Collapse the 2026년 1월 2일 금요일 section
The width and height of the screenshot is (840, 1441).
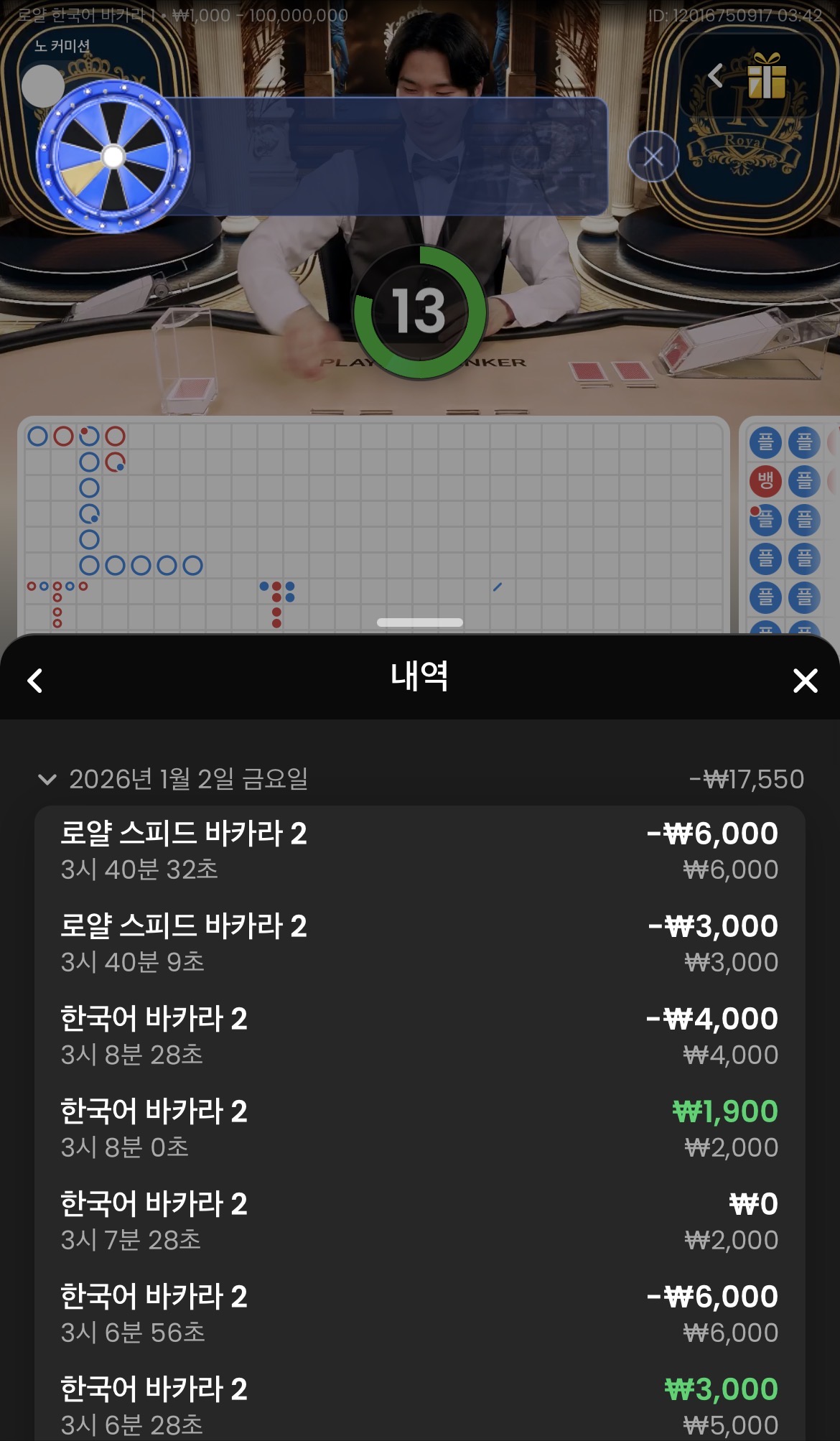[x=47, y=780]
